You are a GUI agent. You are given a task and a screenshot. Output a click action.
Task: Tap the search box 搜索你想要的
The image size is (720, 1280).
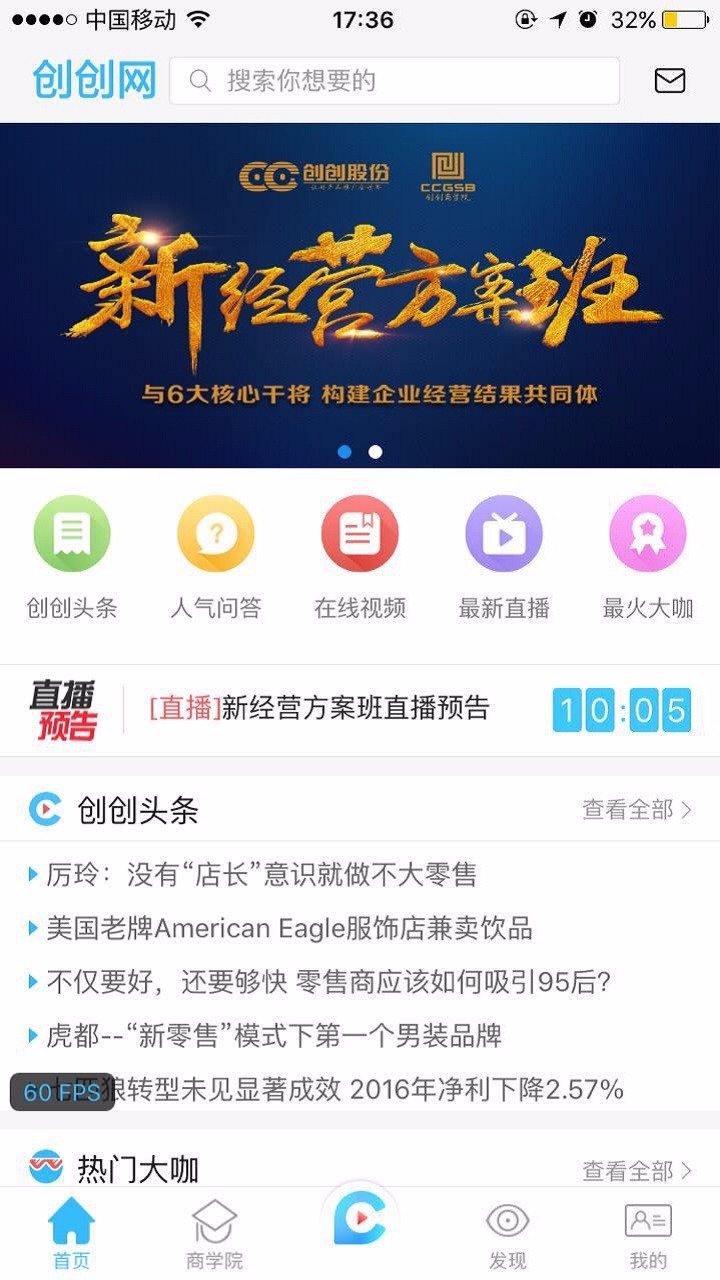point(394,81)
